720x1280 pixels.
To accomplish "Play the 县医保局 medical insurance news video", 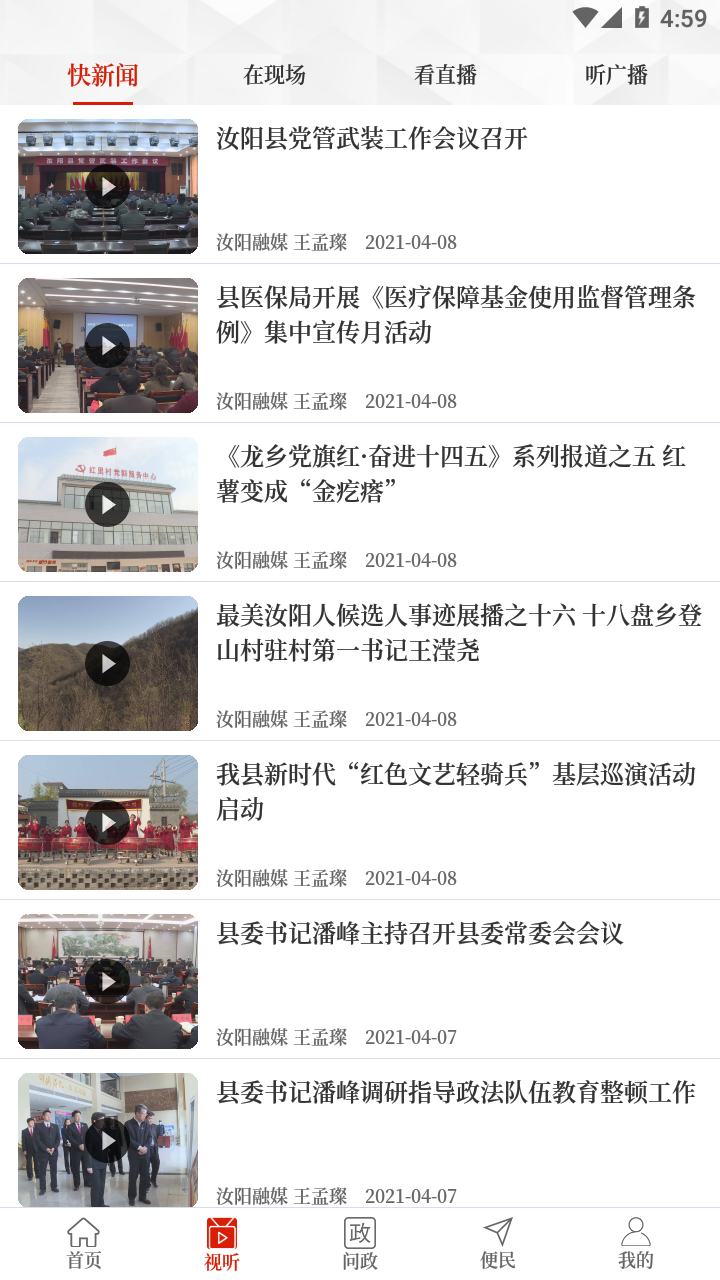I will (107, 345).
